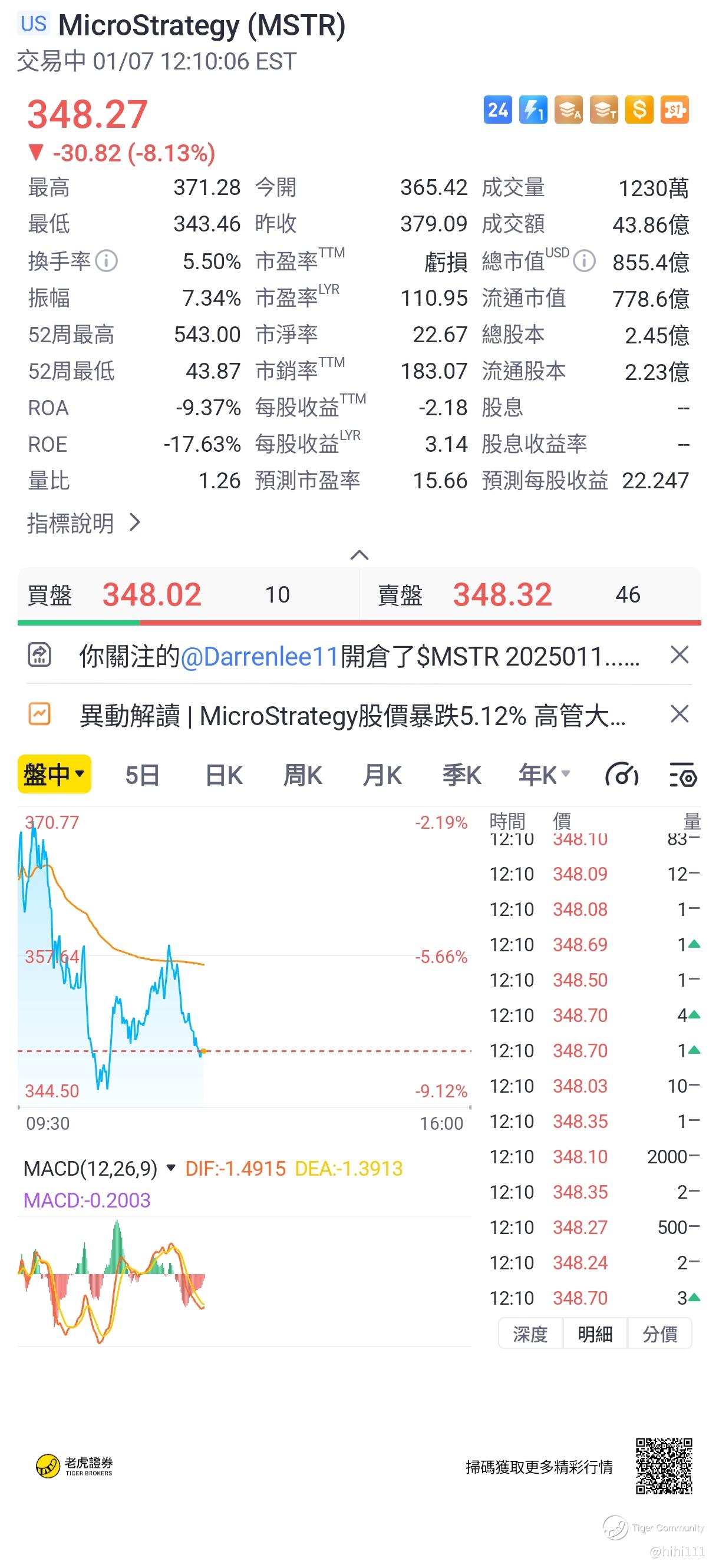The width and height of the screenshot is (719, 1568).
Task: Select the 明細 trades tab
Action: coord(595,1335)
